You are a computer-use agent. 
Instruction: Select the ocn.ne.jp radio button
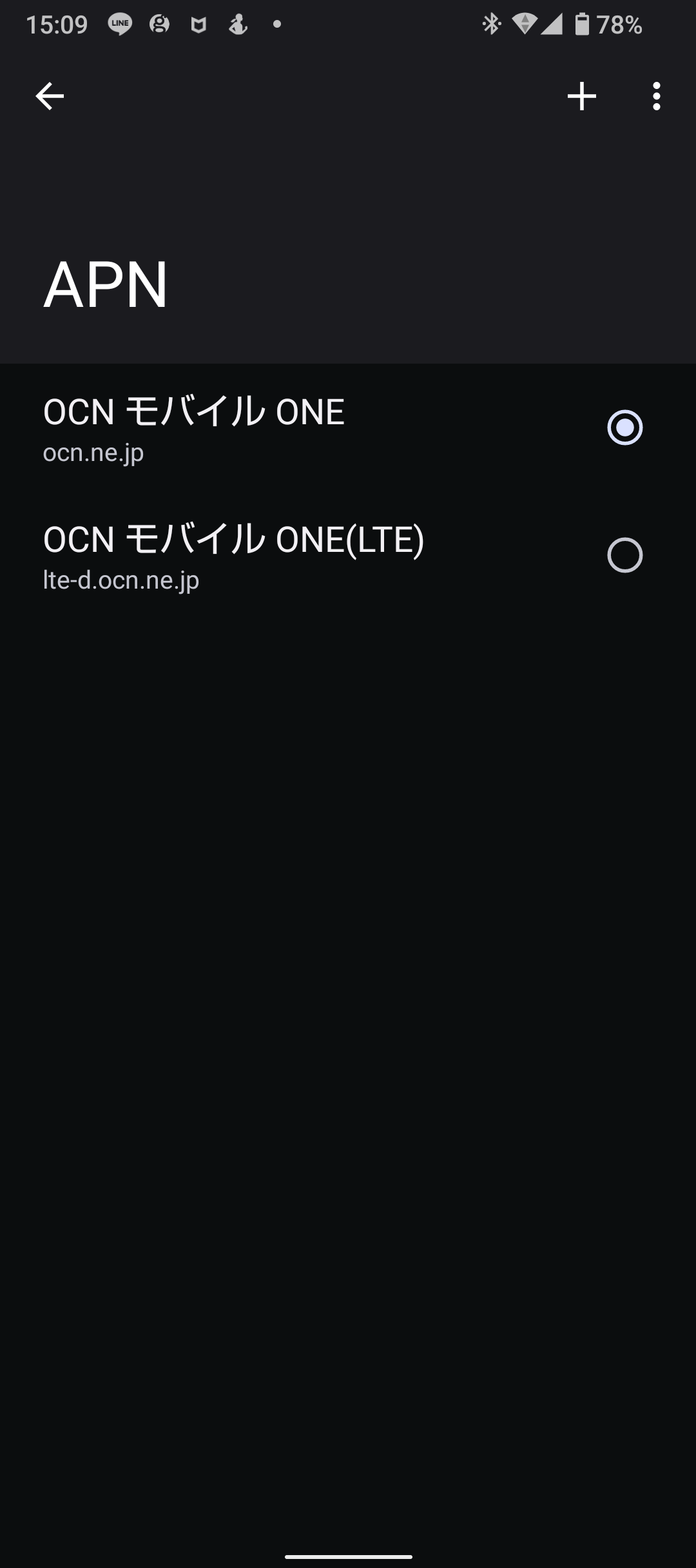tap(625, 427)
